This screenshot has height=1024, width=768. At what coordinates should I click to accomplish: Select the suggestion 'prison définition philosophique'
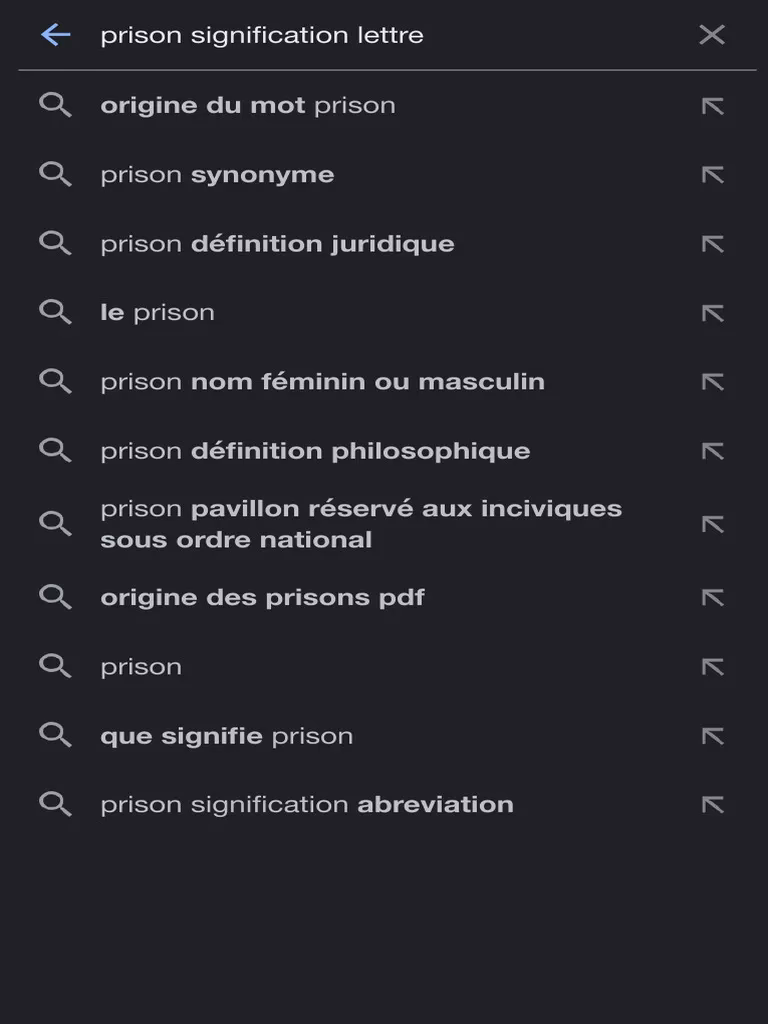313,450
